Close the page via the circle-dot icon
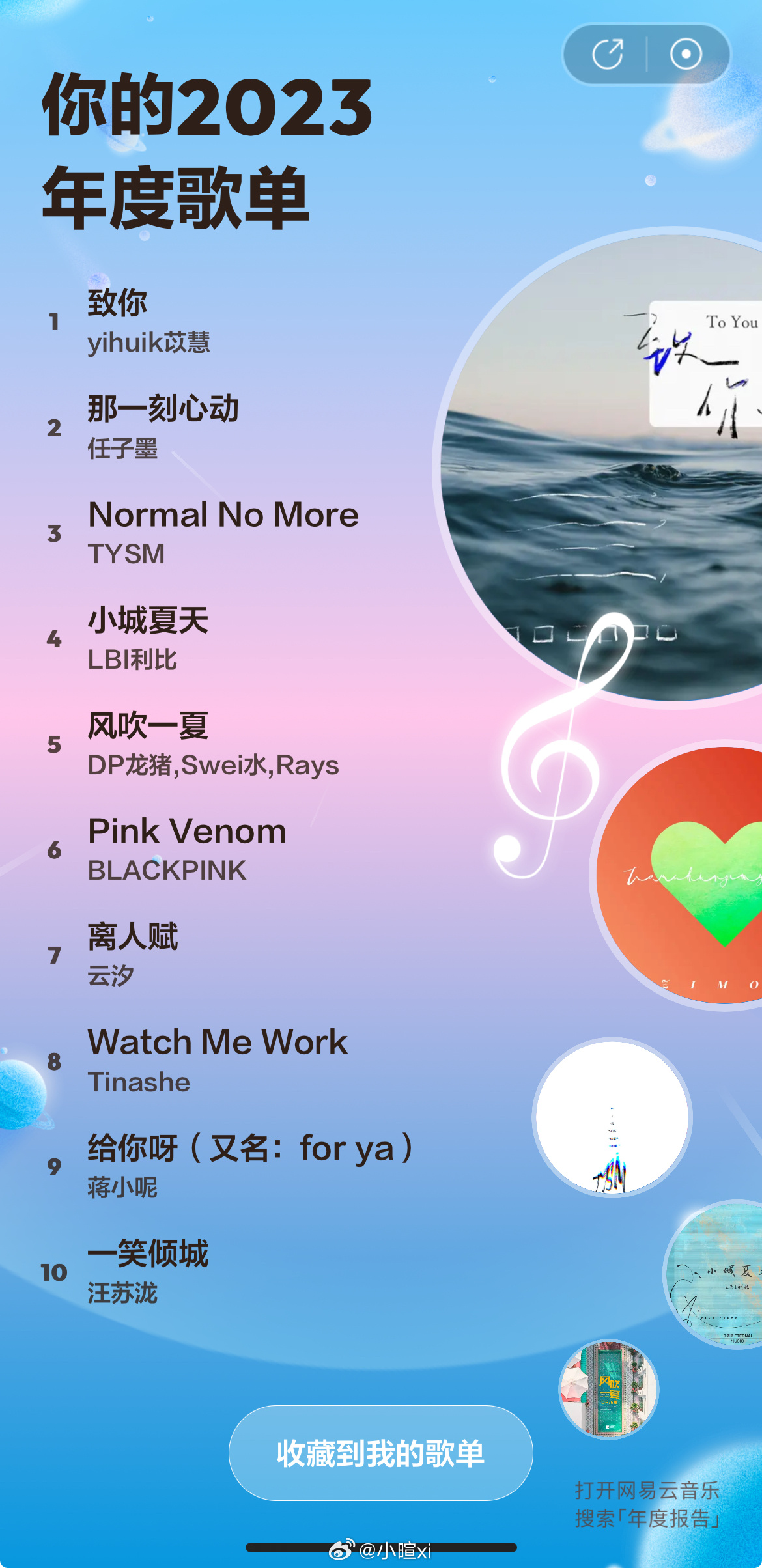 click(x=686, y=54)
